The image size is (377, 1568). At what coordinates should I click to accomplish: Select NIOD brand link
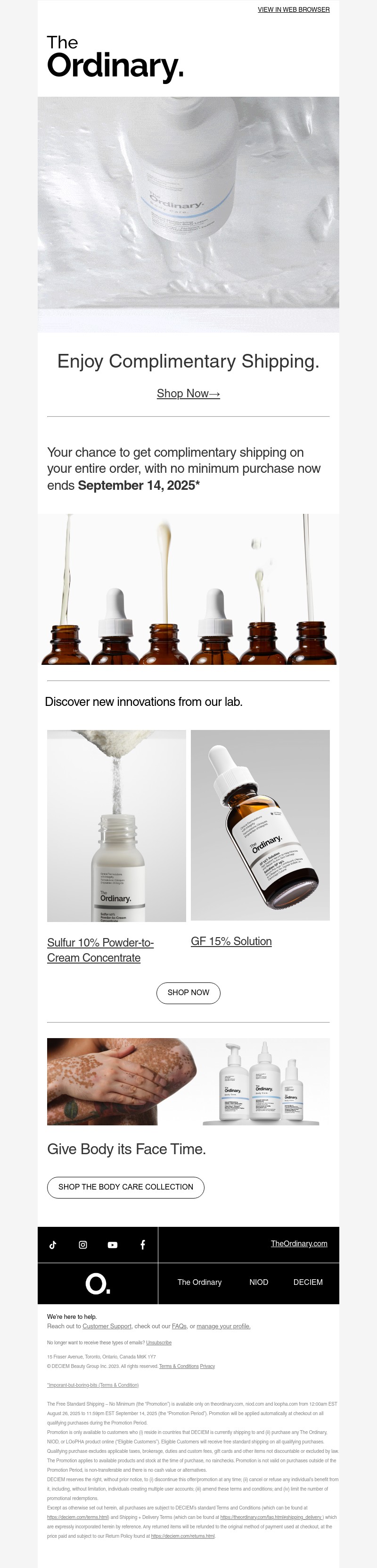coord(258,1282)
